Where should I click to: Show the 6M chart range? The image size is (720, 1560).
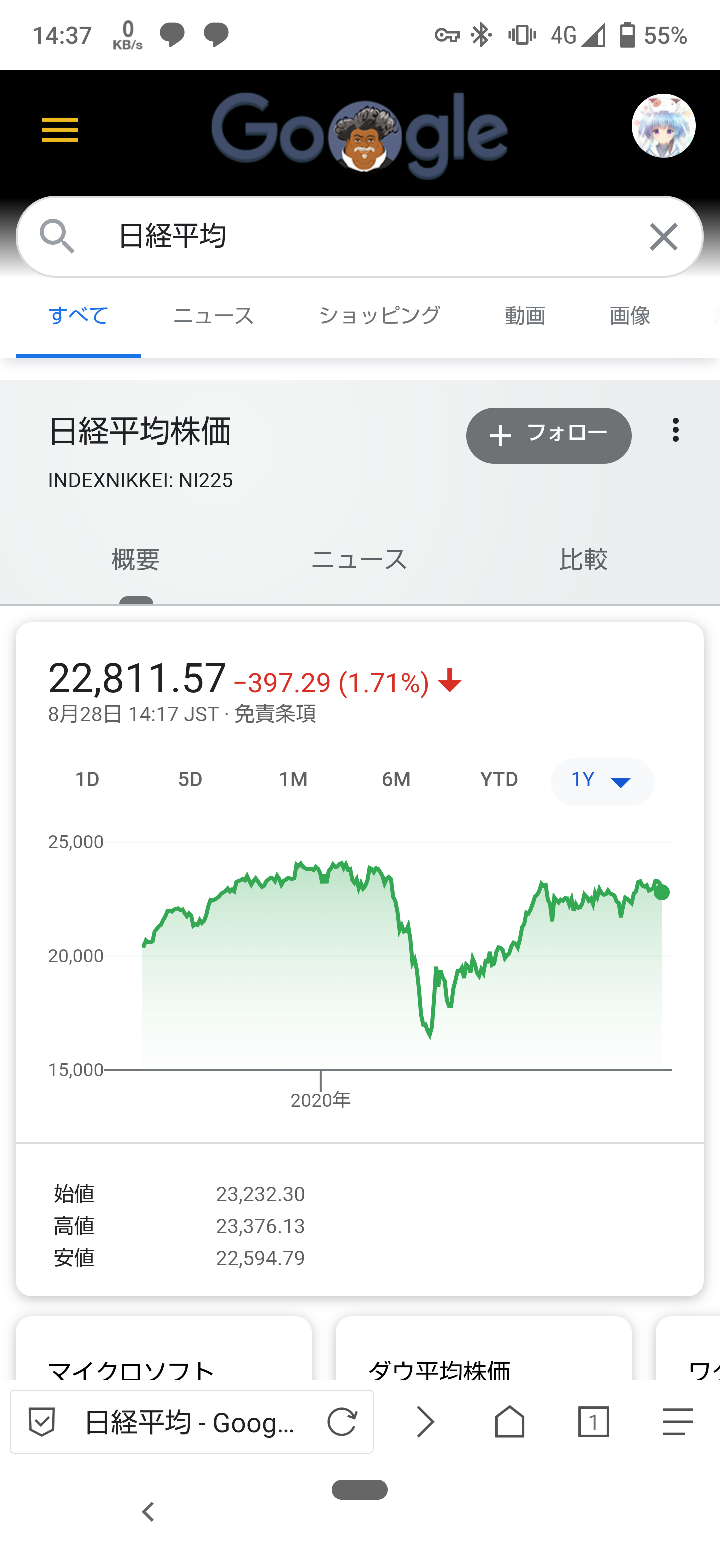(x=396, y=780)
